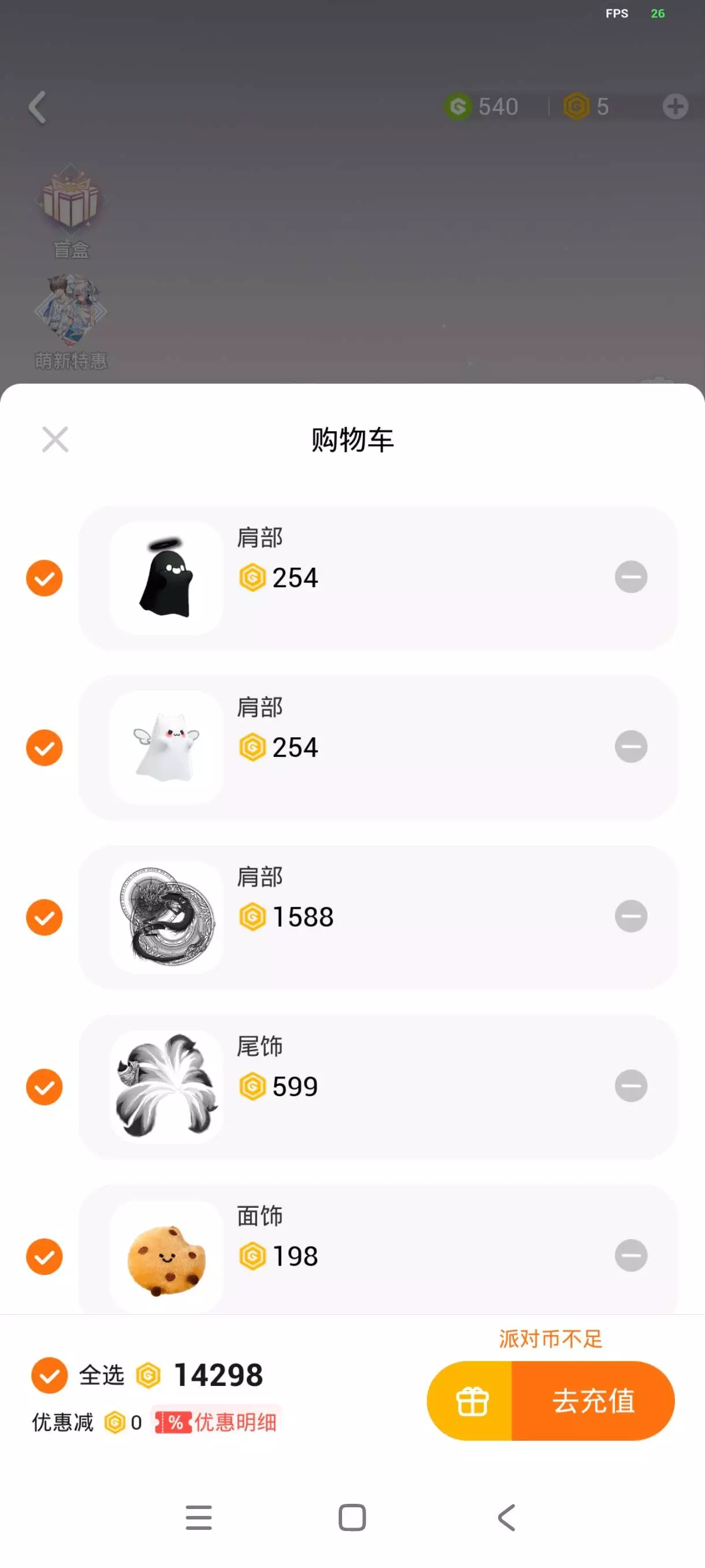Viewport: 705px width, 1568px height.
Task: Remove the 599 尾饰 item from cart
Action: (x=631, y=1085)
